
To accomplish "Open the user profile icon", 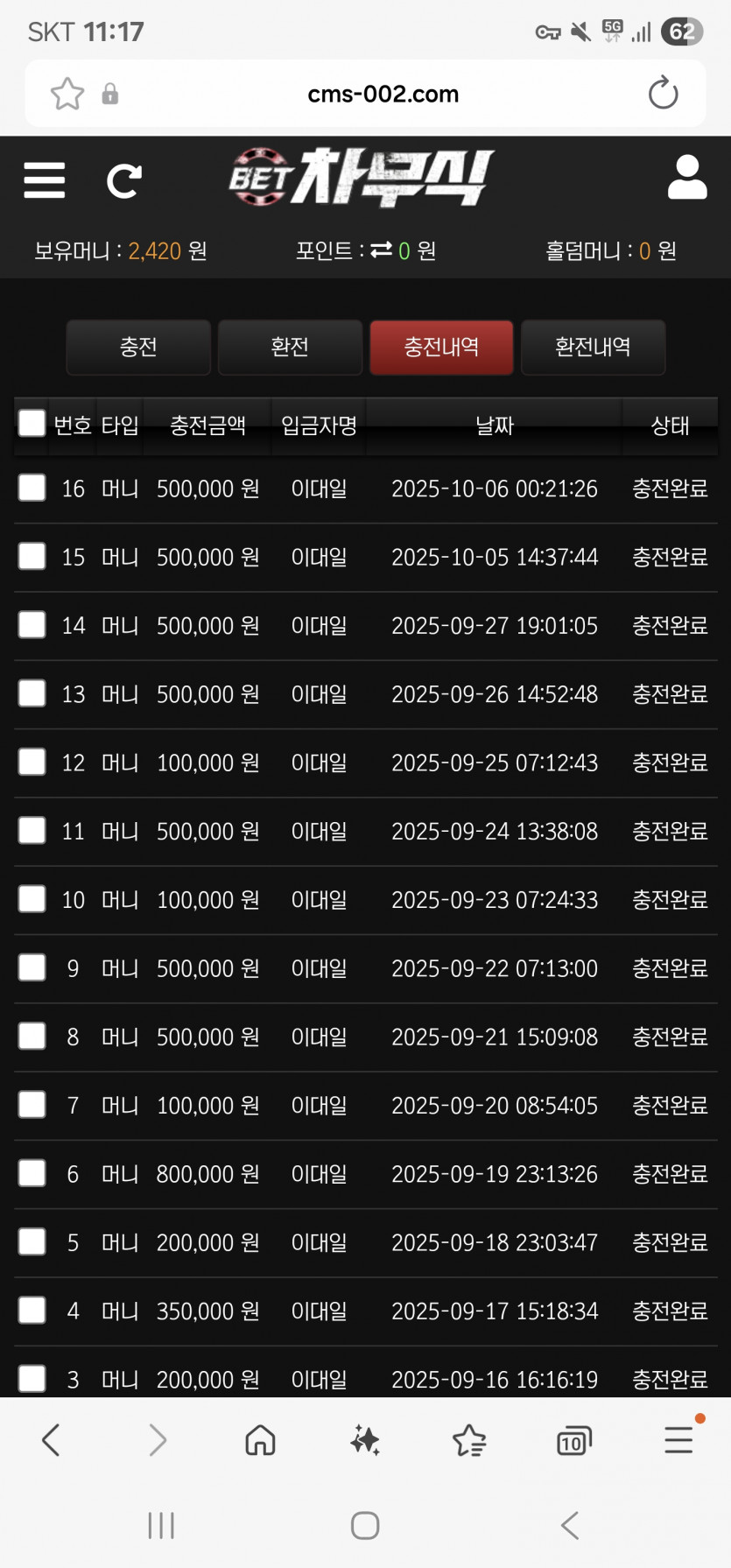I will click(687, 178).
